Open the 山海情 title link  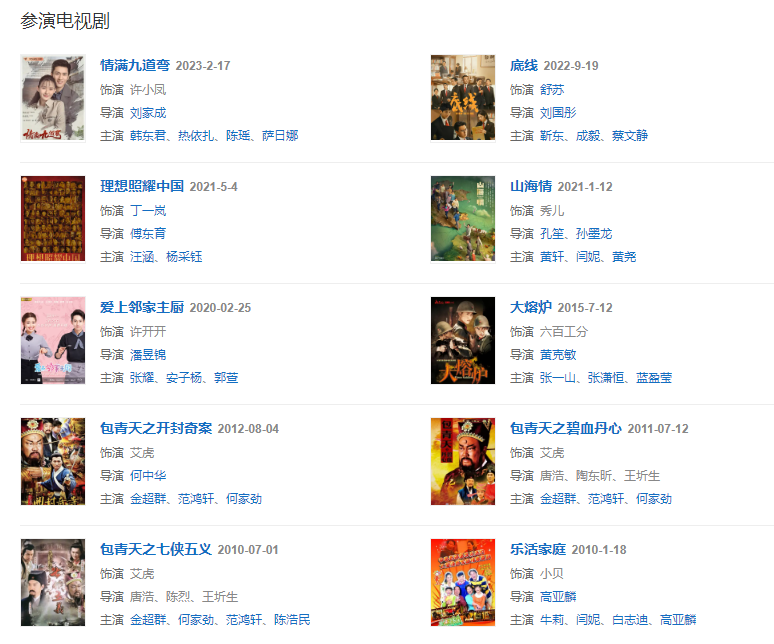click(x=530, y=187)
